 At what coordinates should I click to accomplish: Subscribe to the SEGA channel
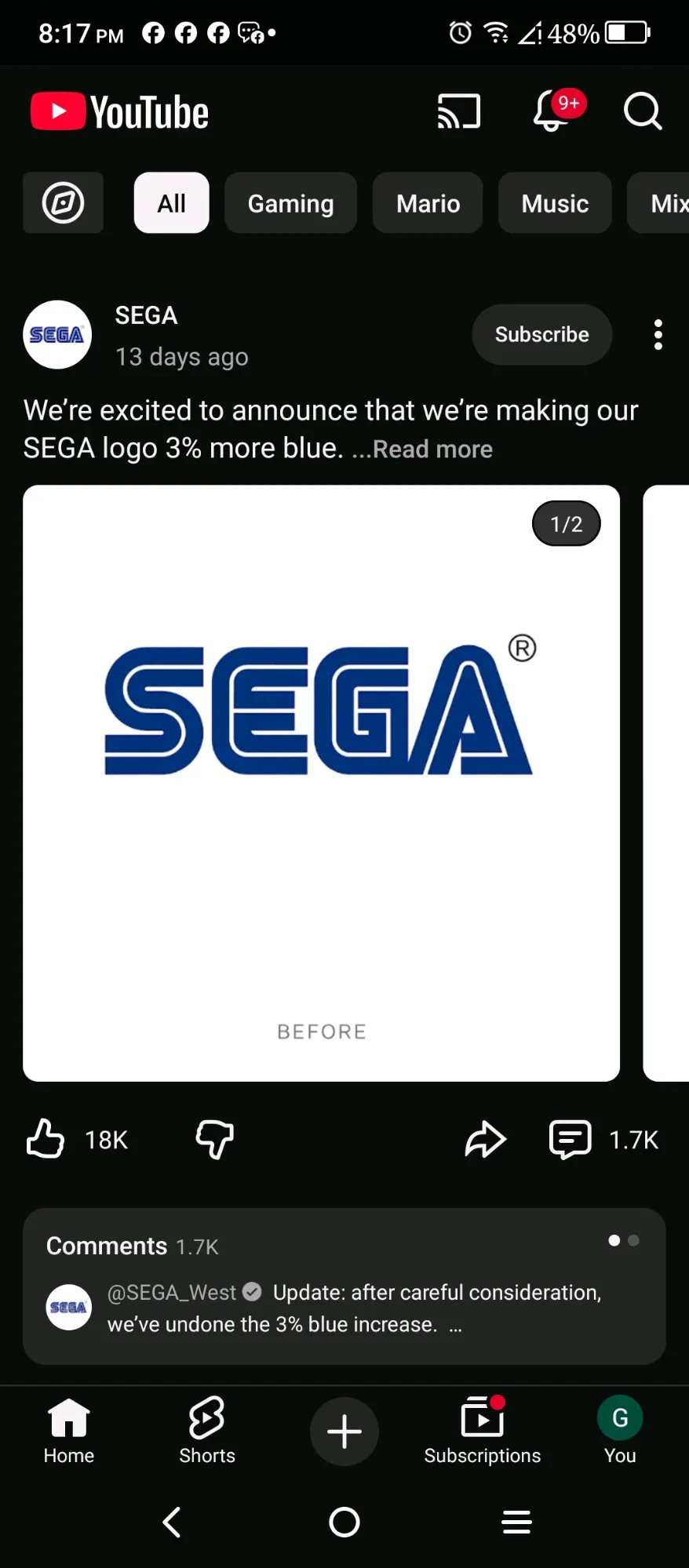[541, 334]
